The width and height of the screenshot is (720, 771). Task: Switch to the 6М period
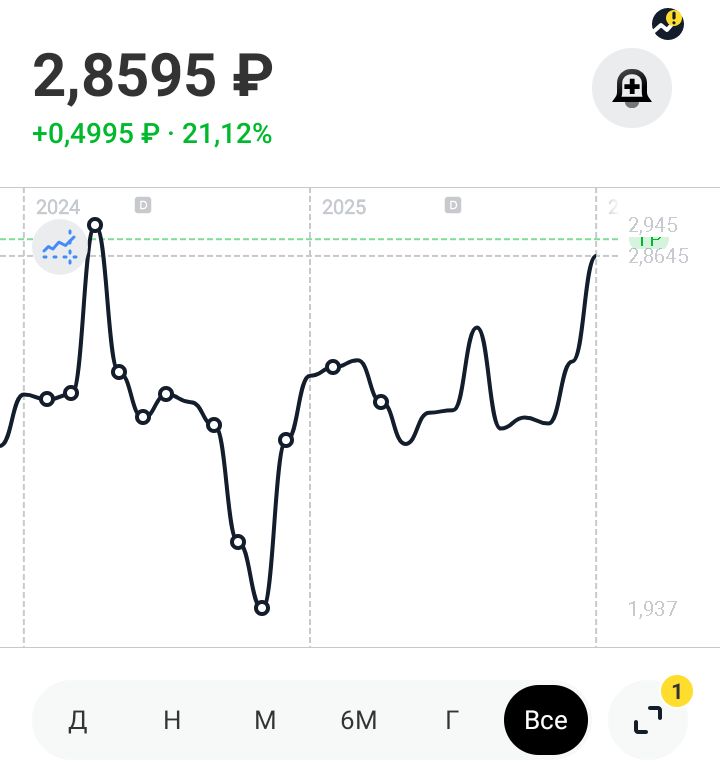click(358, 720)
